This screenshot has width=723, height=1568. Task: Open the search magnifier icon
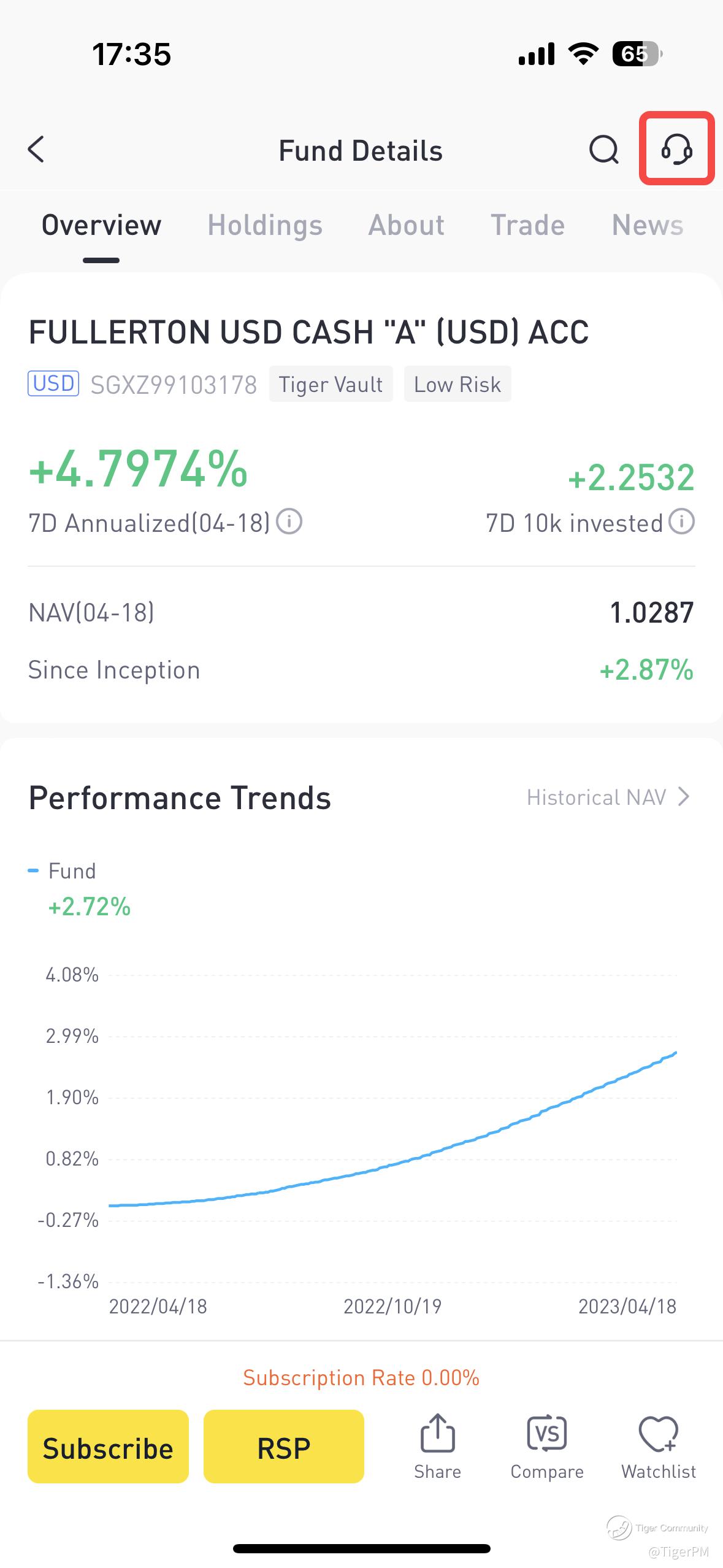point(603,150)
